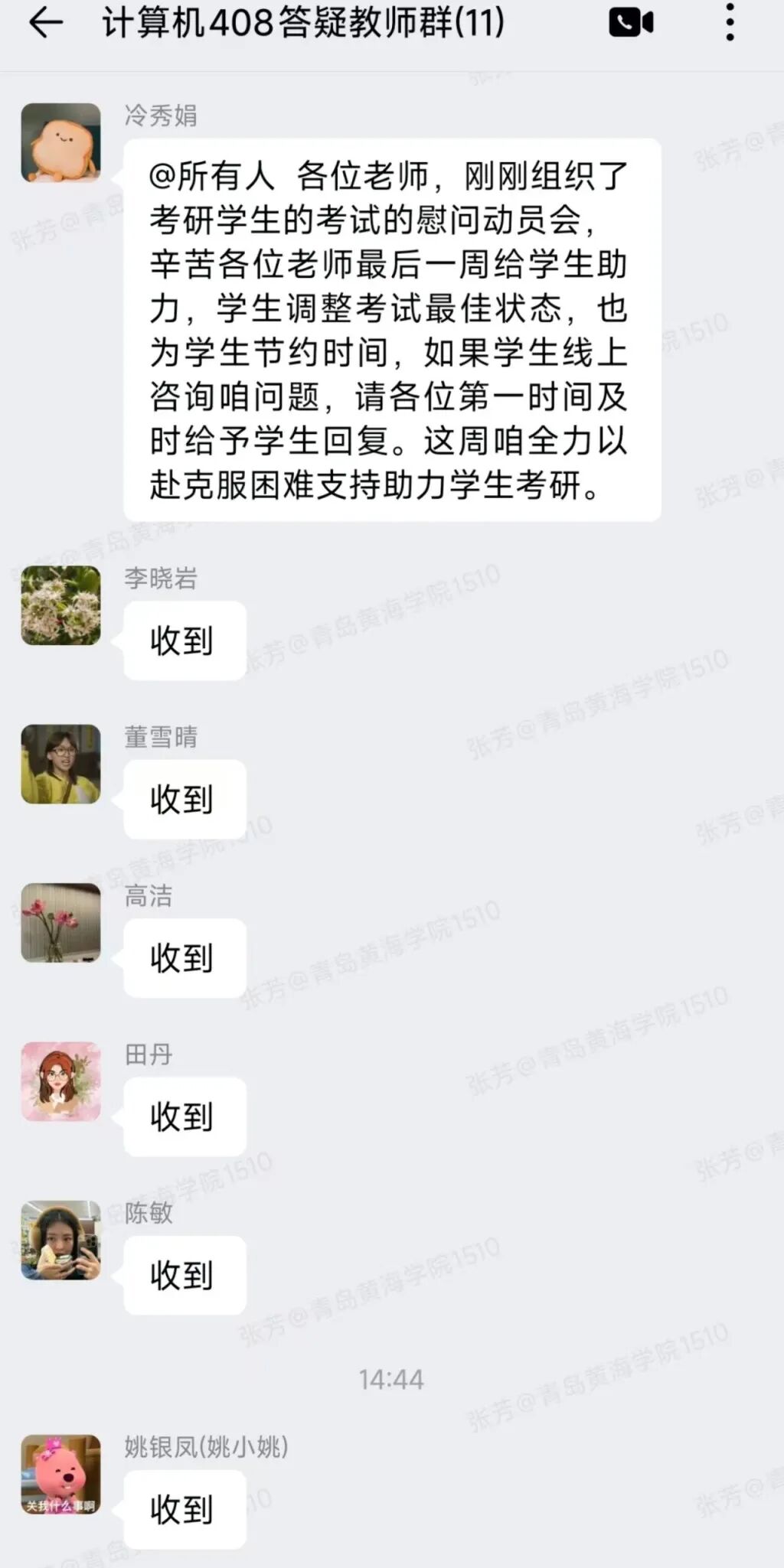Open 田丹's avatar

[60, 1081]
